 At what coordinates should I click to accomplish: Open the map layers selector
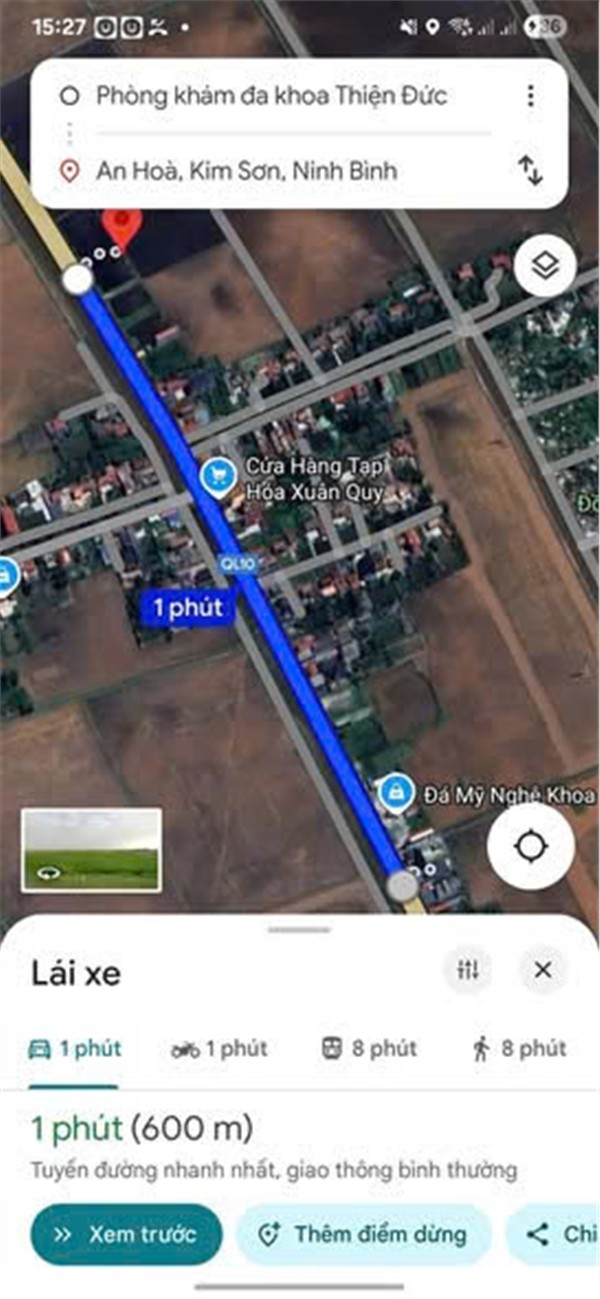(x=545, y=265)
